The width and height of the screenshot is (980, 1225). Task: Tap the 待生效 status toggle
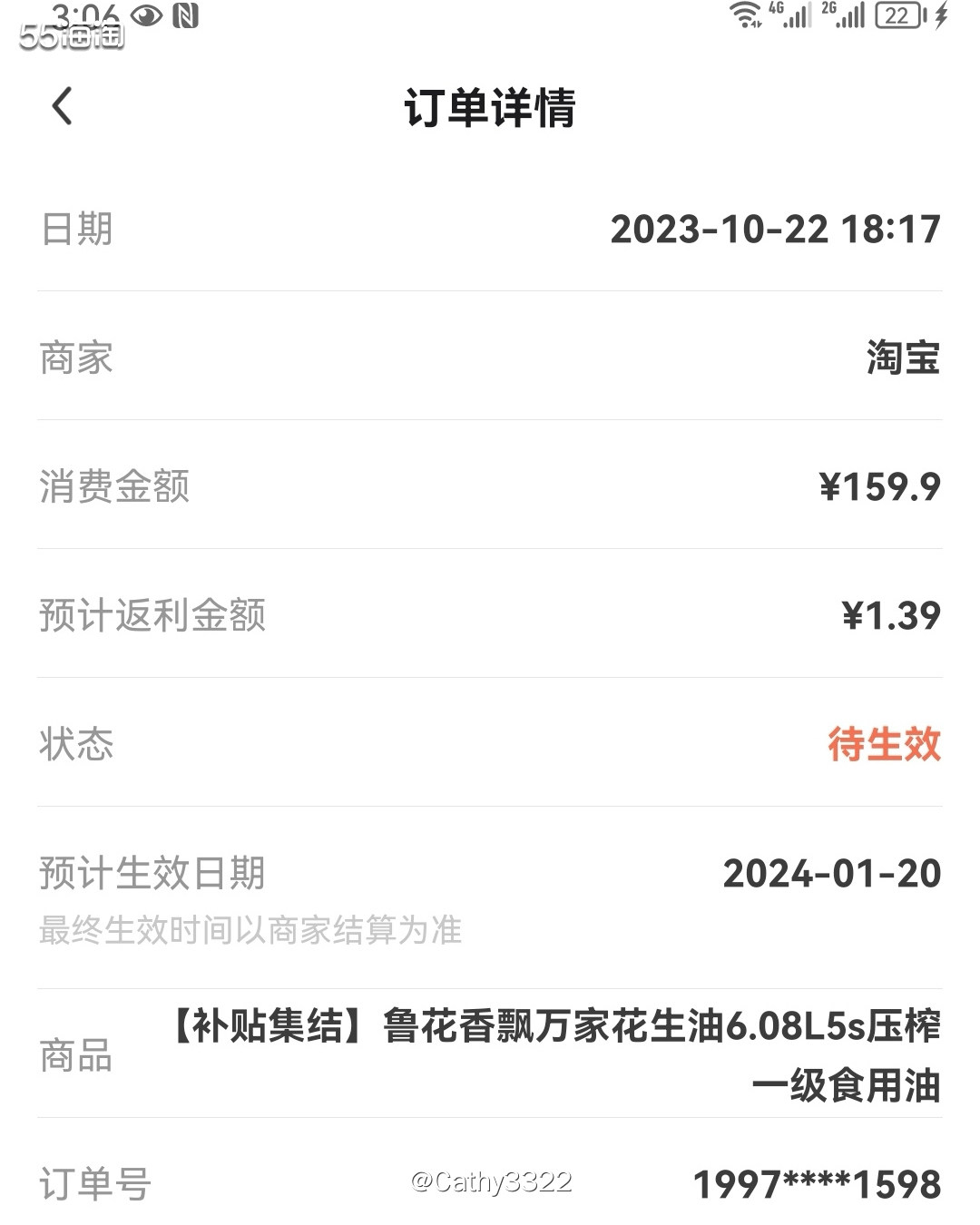882,744
